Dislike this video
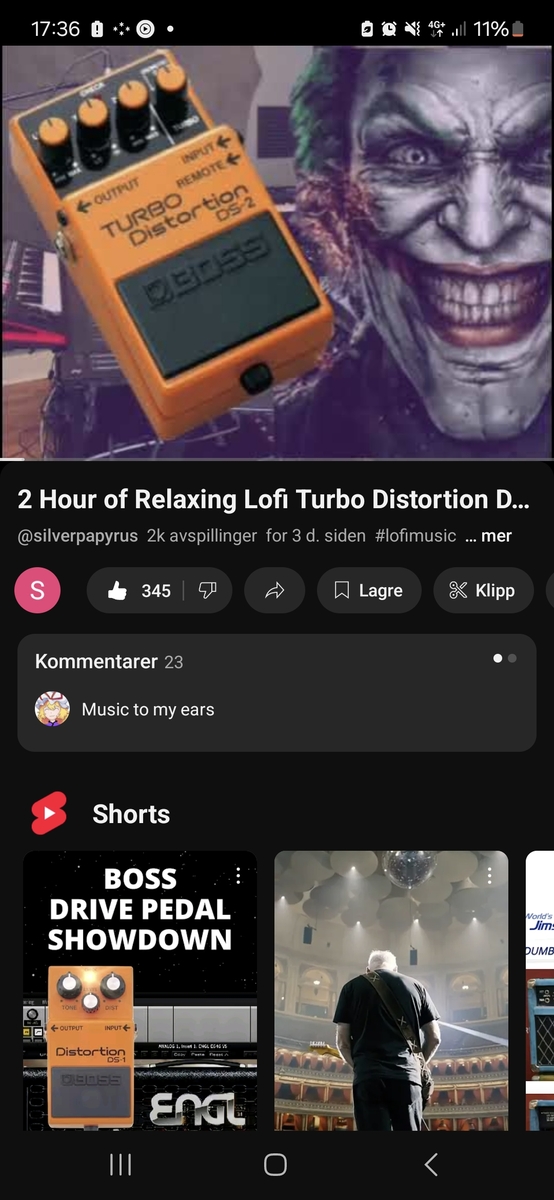554x1200 pixels. (208, 591)
